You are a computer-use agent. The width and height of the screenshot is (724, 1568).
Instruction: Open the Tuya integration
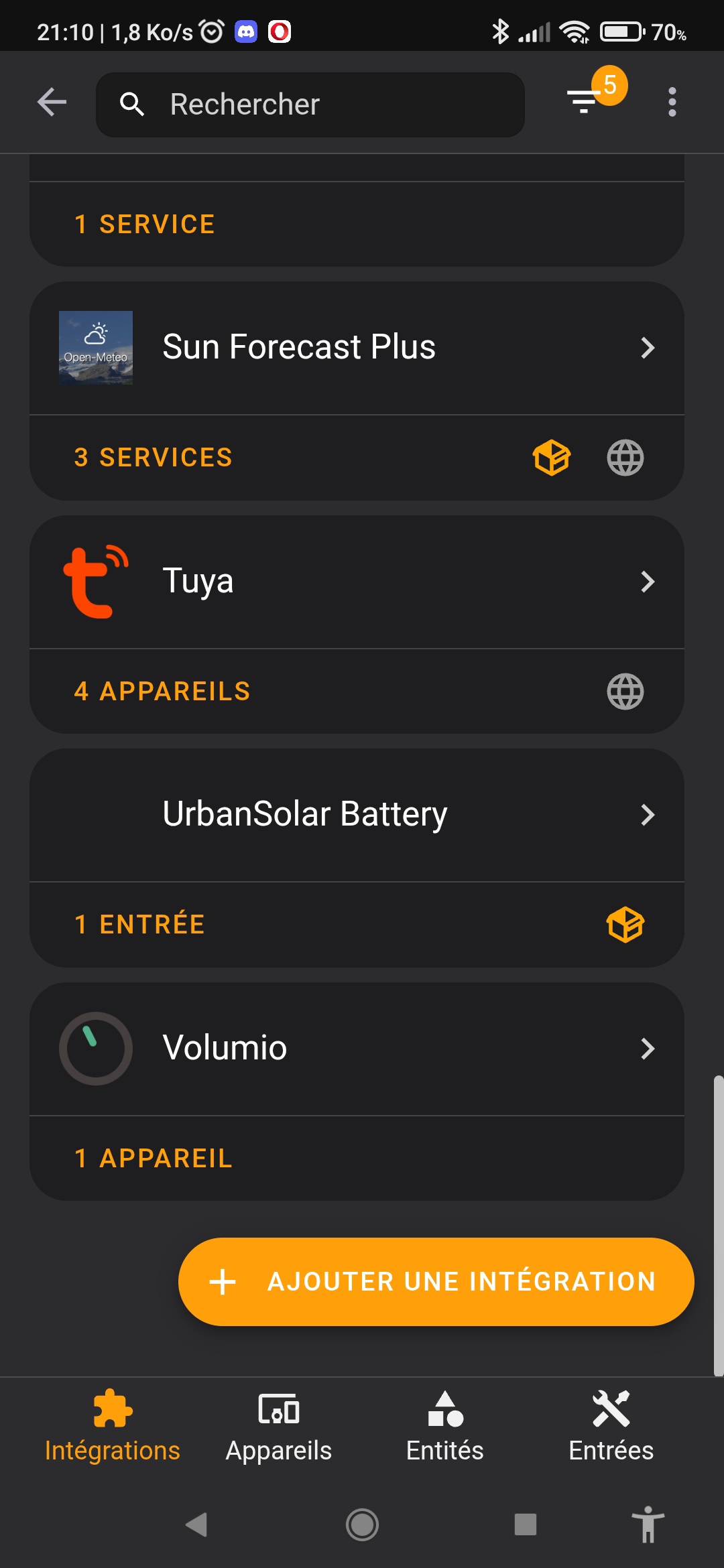coord(357,581)
